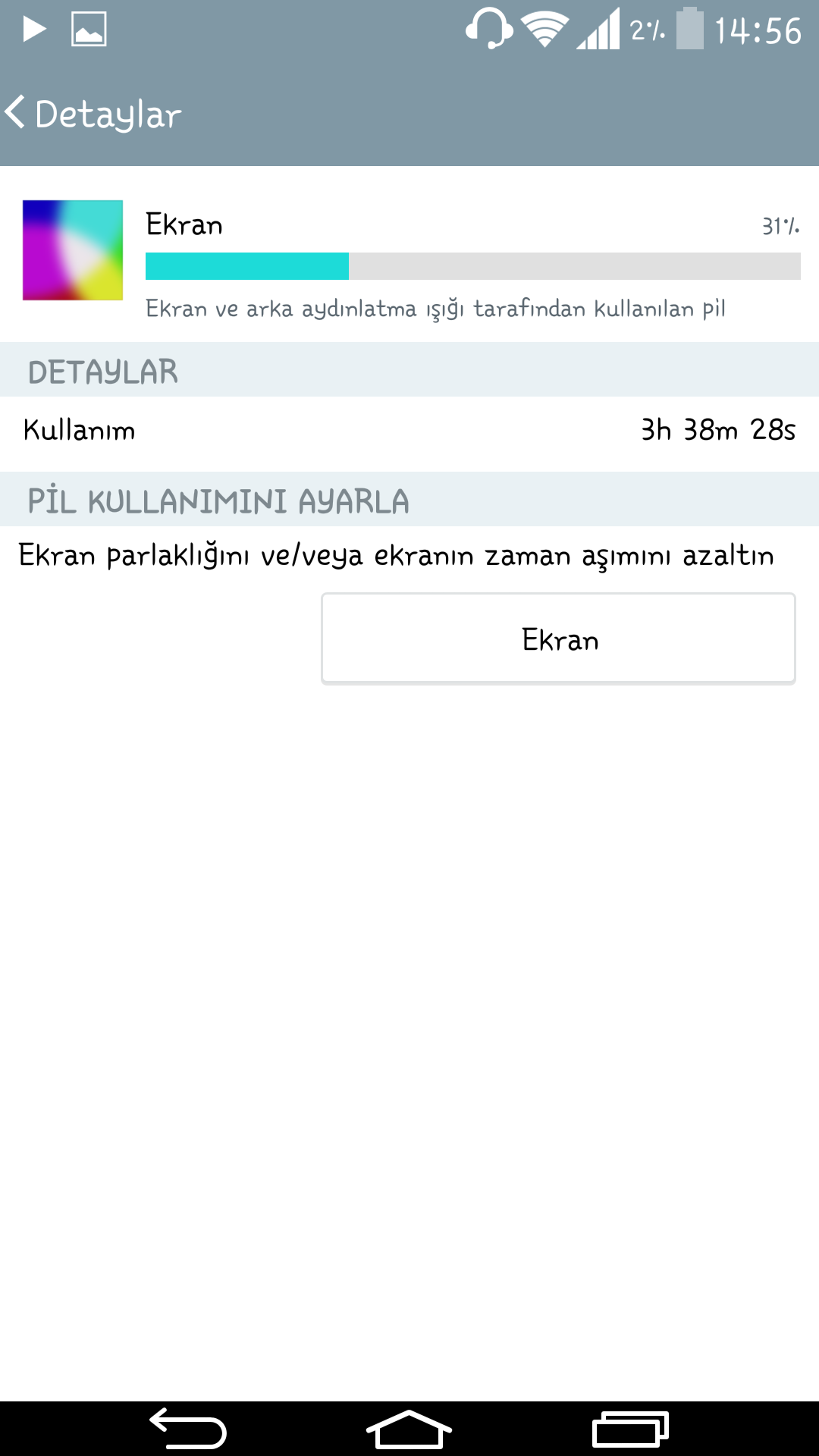819x1456 pixels.
Task: Go to the home screen
Action: point(409,1429)
